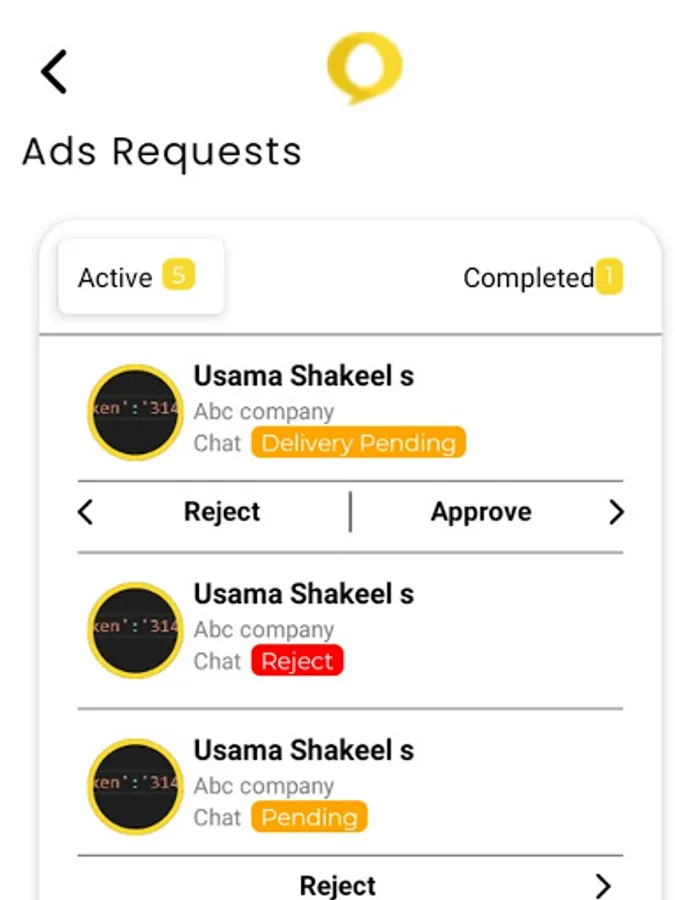Open chat for the Pending request

pyautogui.click(x=217, y=817)
